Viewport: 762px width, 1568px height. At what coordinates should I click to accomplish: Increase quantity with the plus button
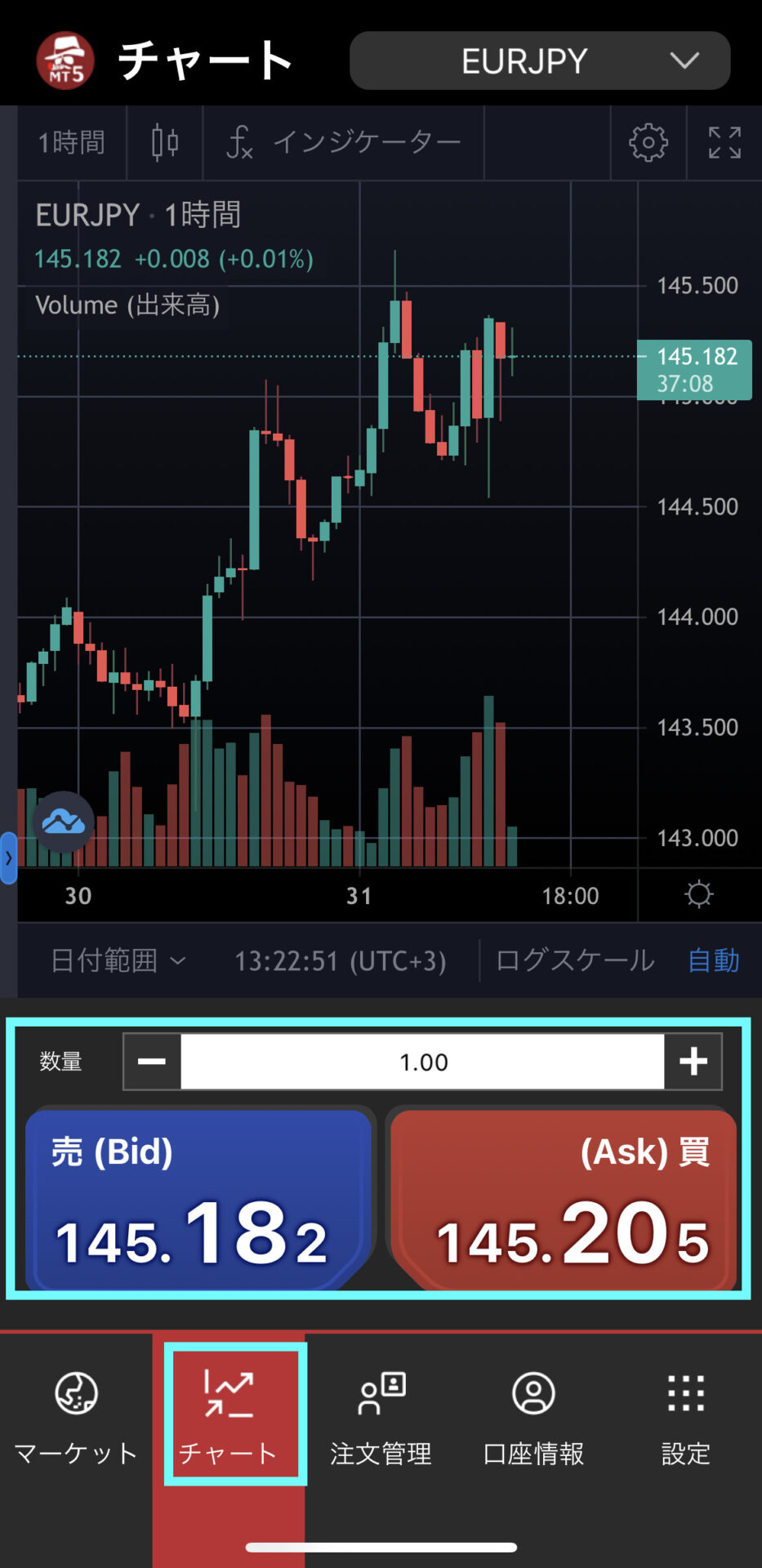point(693,1062)
